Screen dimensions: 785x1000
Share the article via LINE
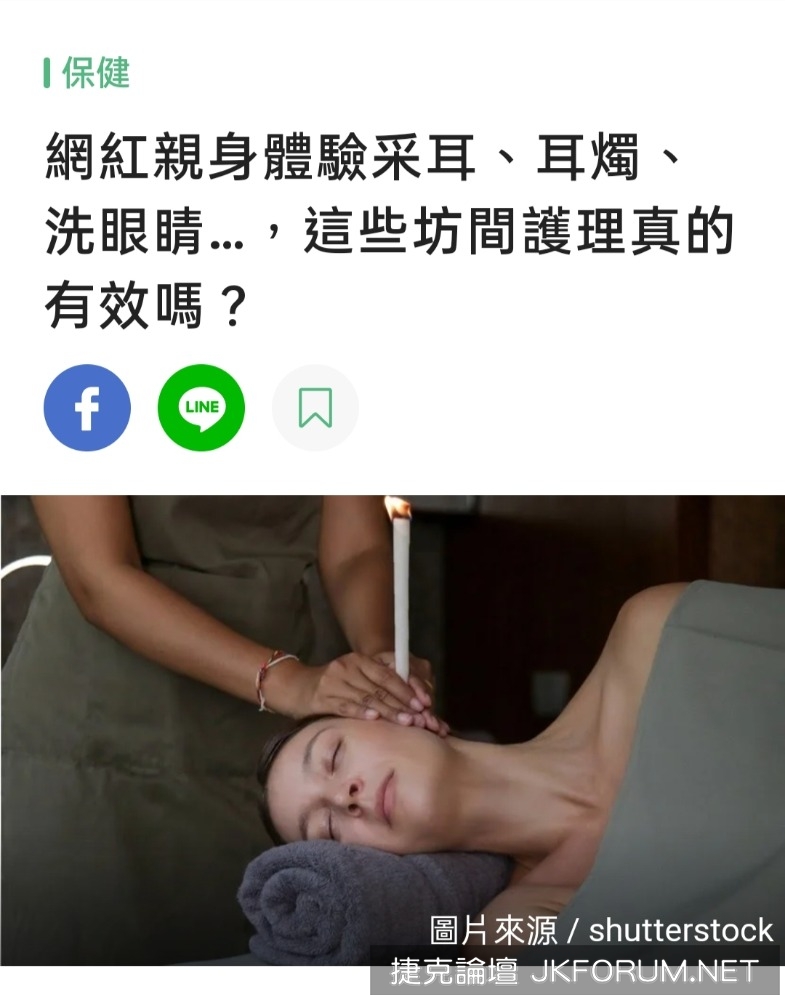(x=201, y=408)
